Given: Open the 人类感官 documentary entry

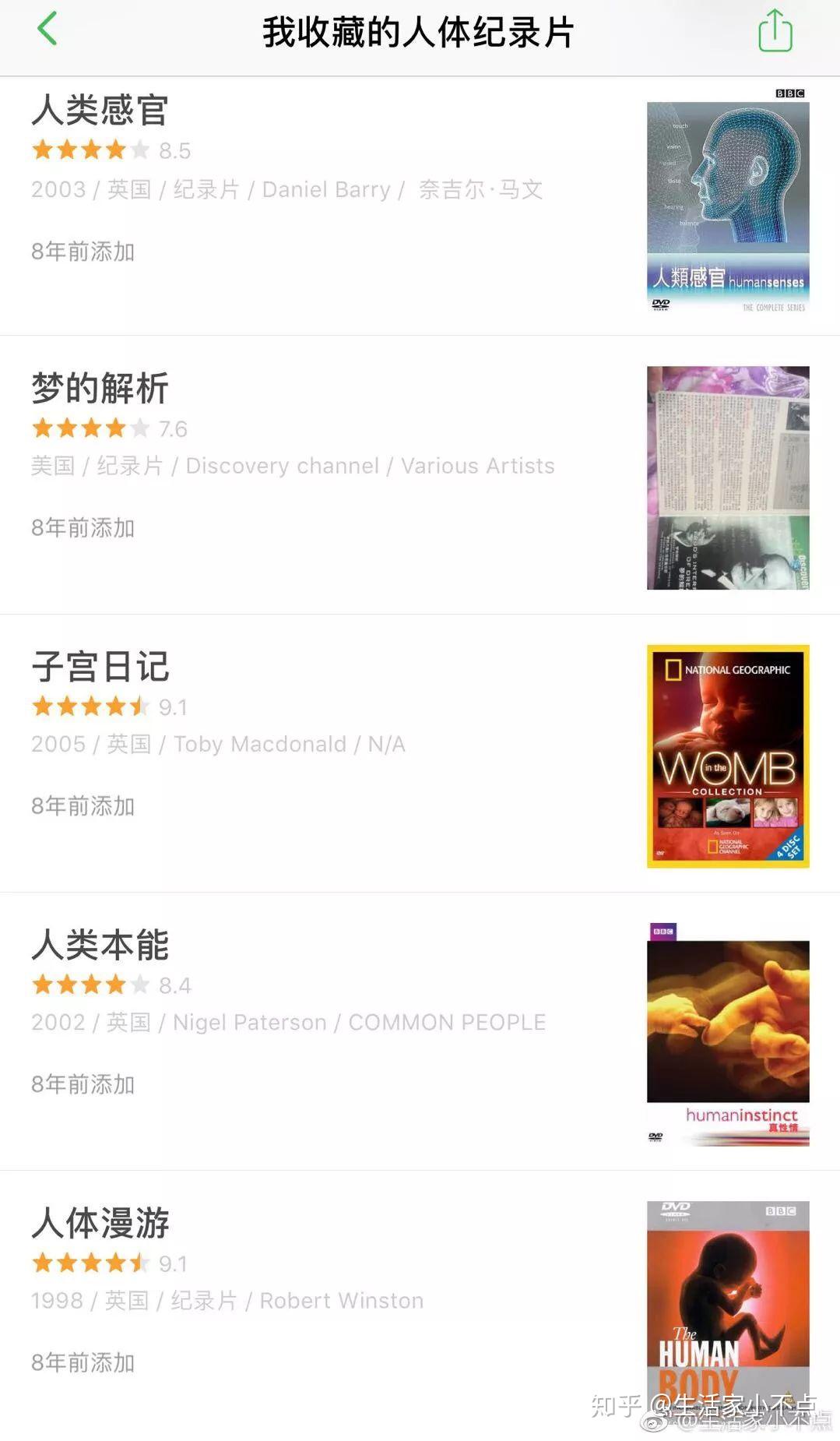Looking at the screenshot, I should 100,111.
